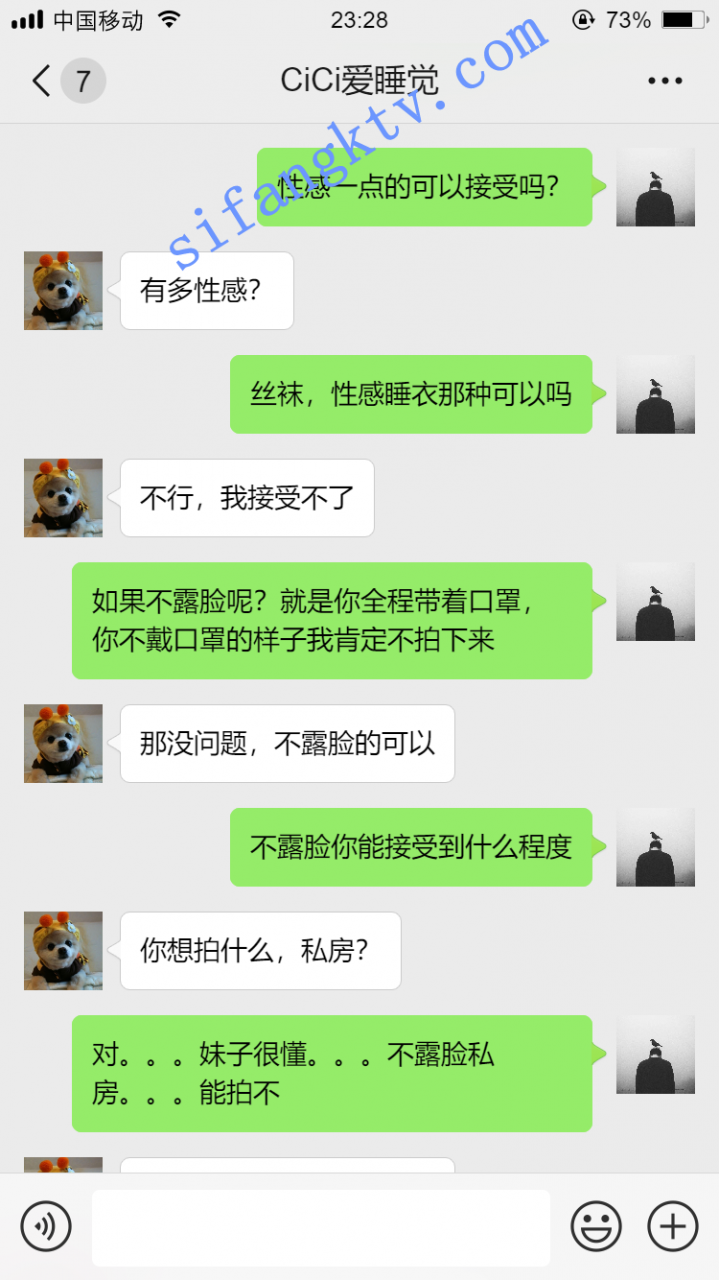Open the chat options three-dots menu

665,81
